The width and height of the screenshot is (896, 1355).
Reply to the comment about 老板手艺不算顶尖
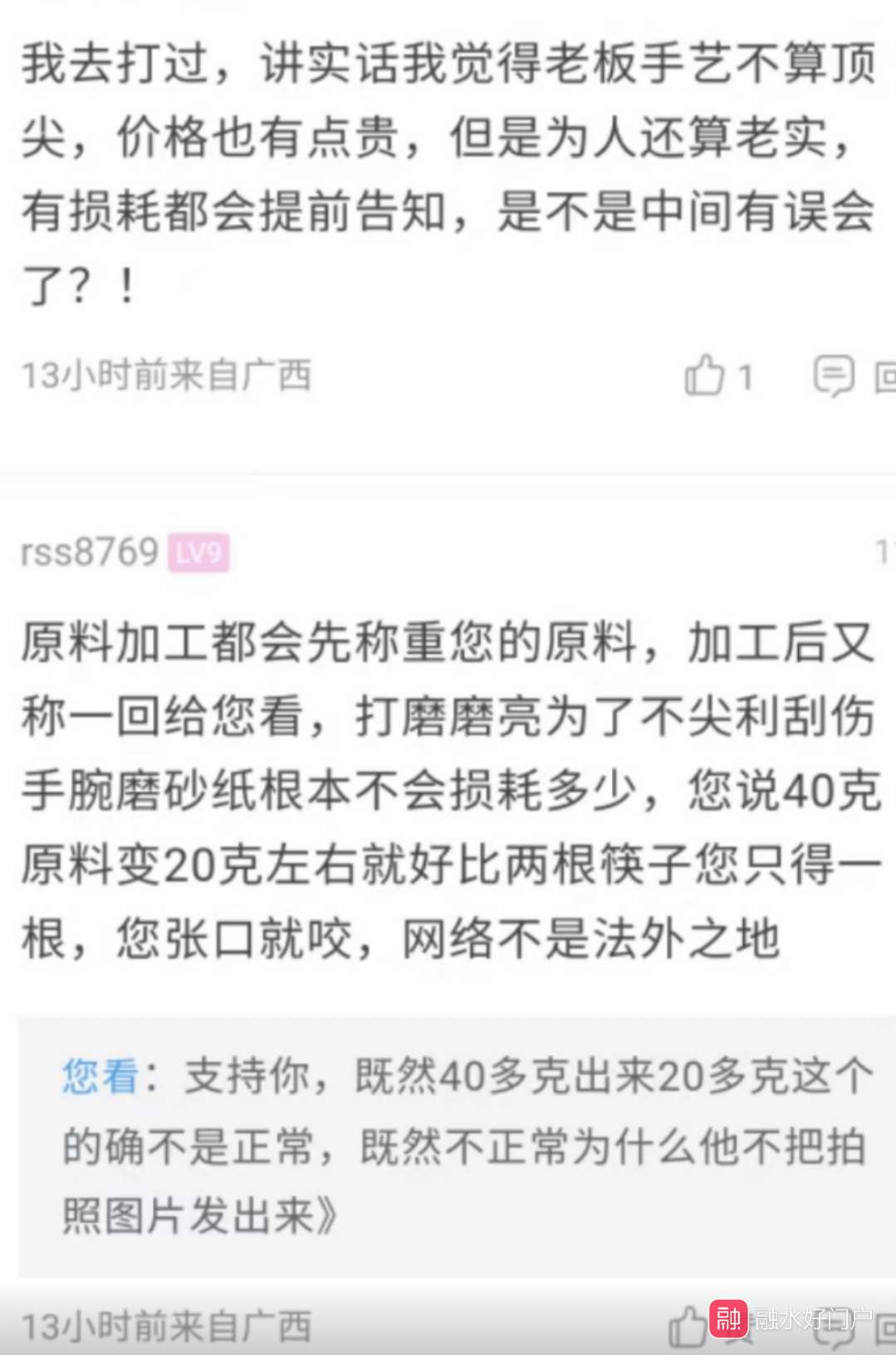tap(833, 376)
